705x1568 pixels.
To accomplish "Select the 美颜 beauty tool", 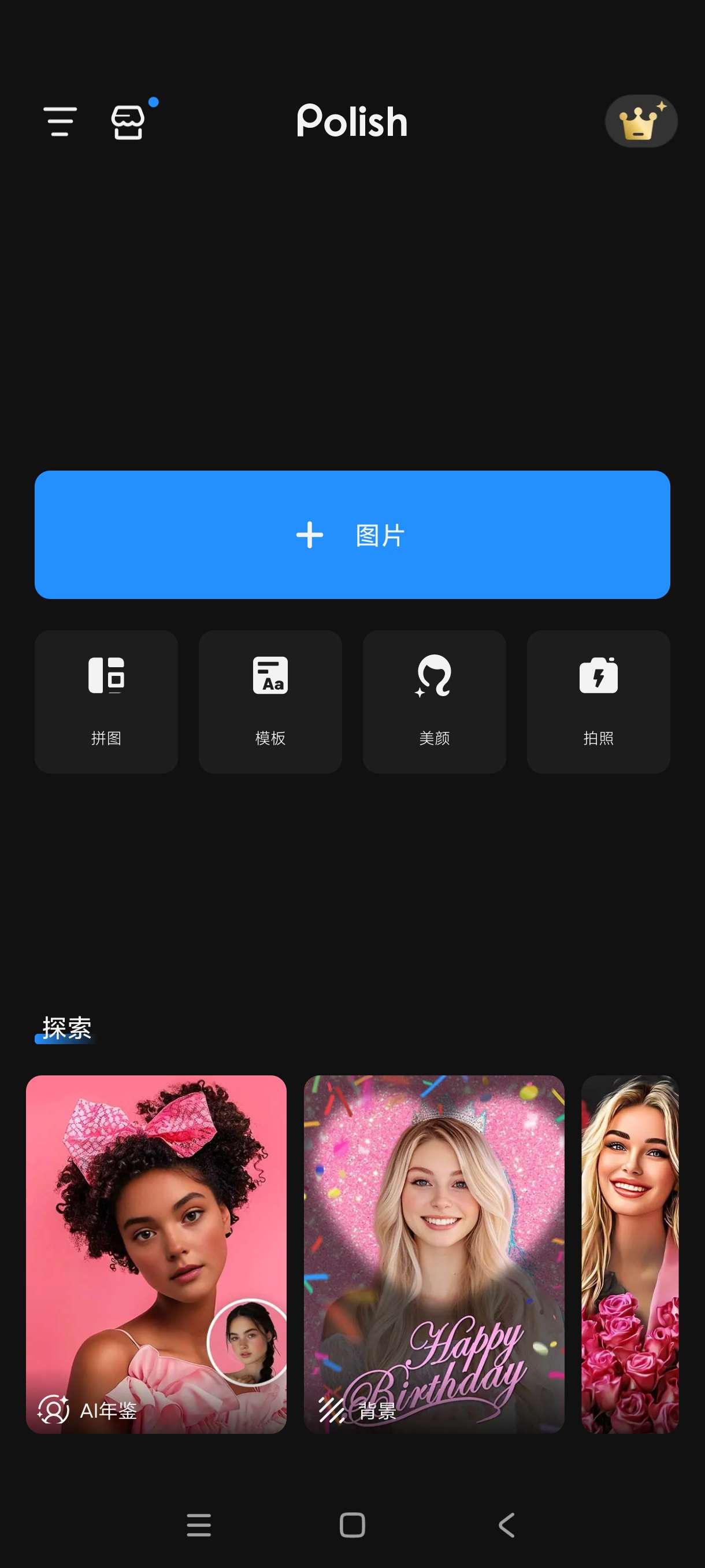I will [435, 701].
